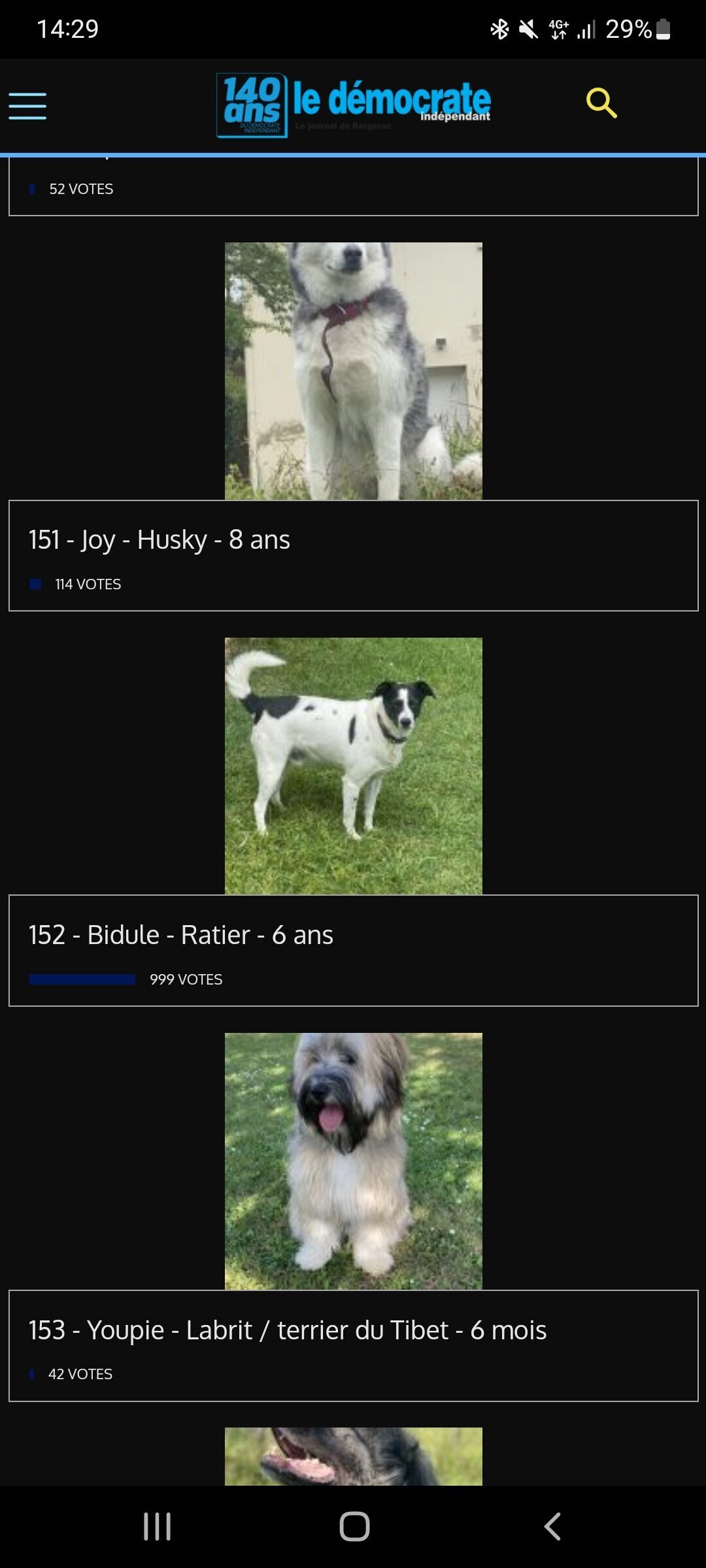
Task: Enlarge Youpie's photo
Action: tap(353, 1162)
